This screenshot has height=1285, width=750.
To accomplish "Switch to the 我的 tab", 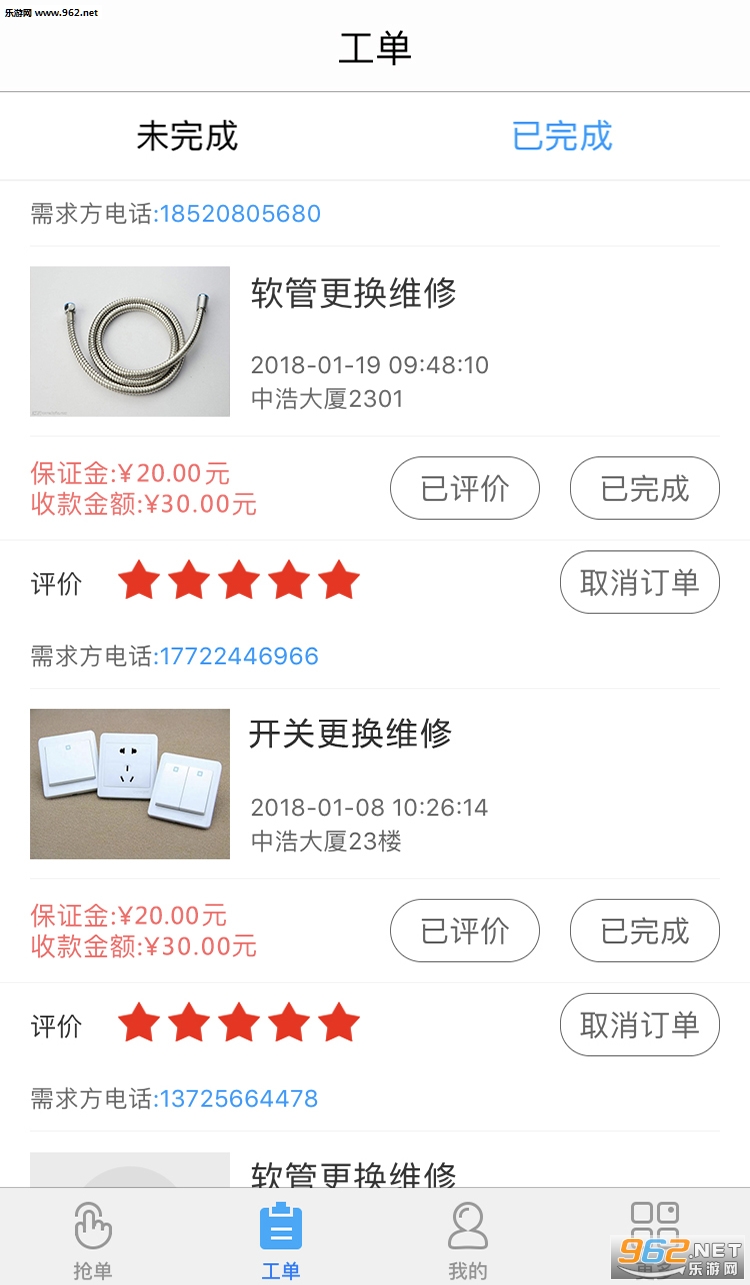I will [467, 1239].
